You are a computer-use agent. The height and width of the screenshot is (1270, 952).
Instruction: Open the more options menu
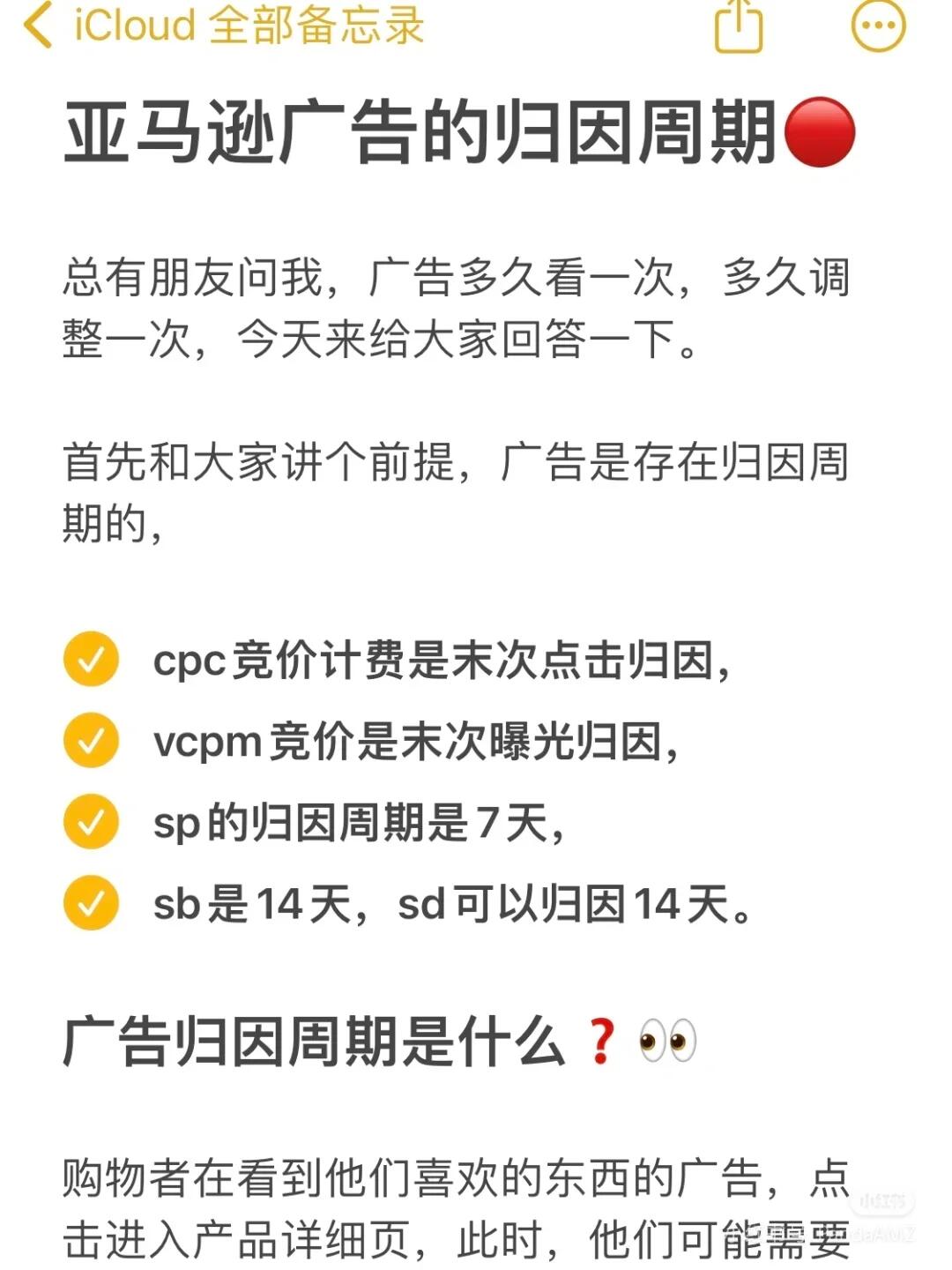(x=878, y=26)
